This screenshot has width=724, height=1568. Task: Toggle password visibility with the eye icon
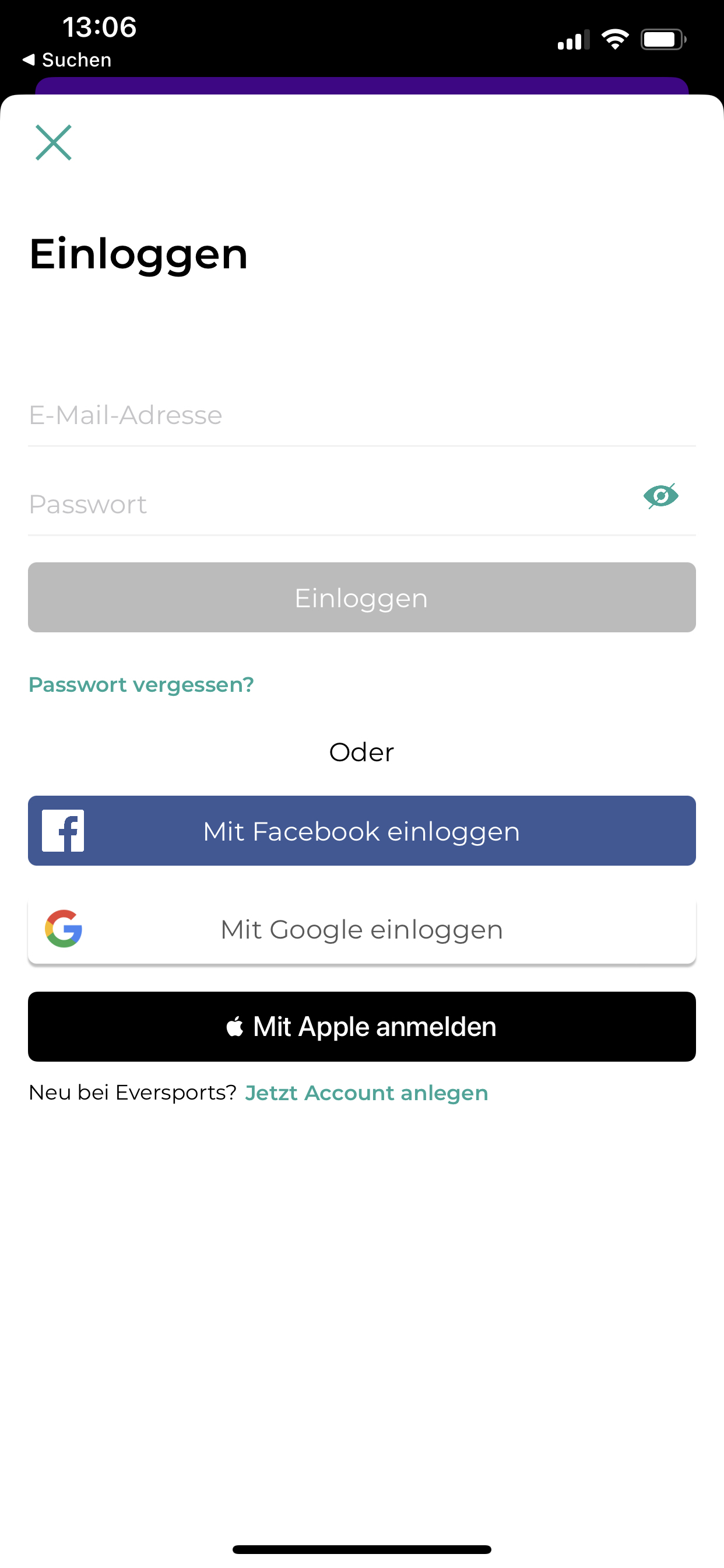[662, 496]
